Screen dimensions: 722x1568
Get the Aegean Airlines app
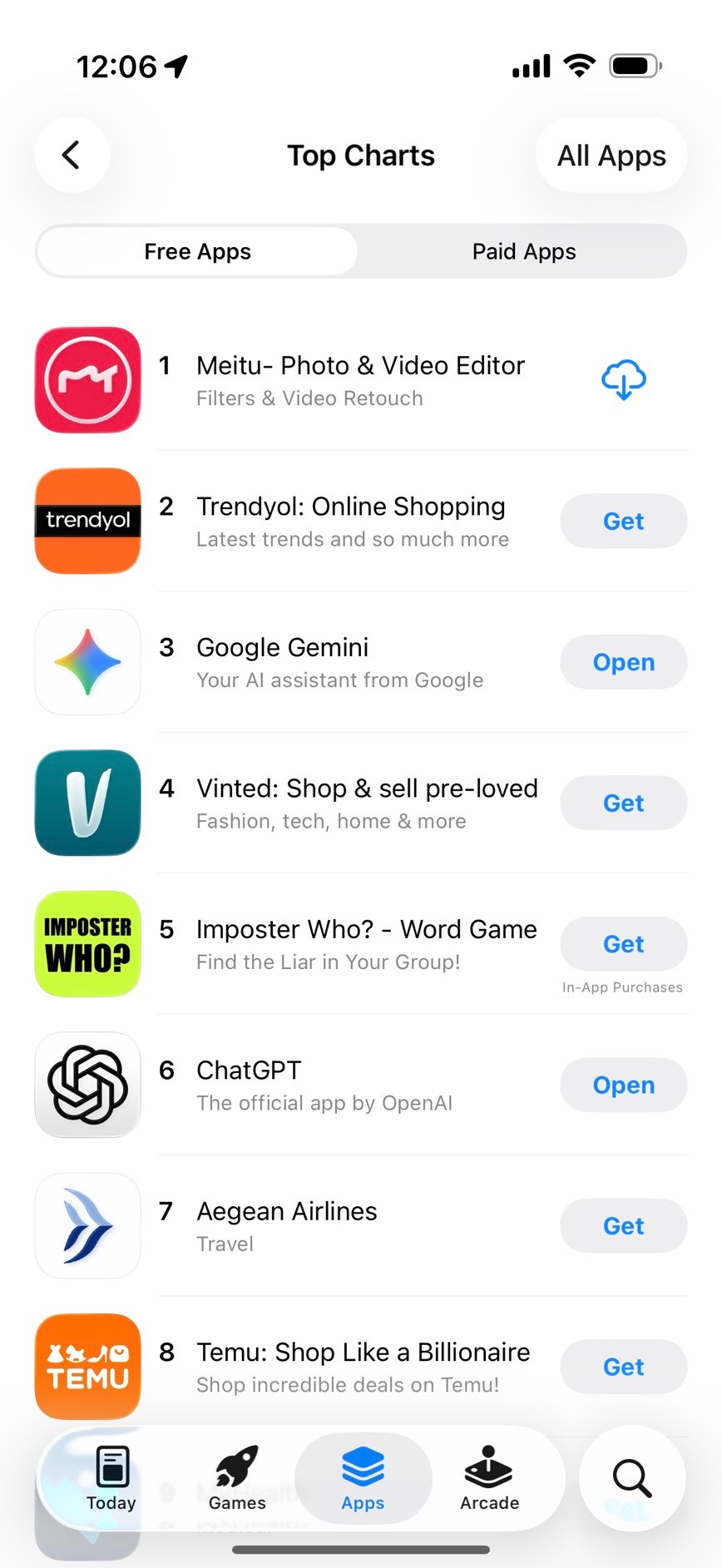pos(623,1226)
